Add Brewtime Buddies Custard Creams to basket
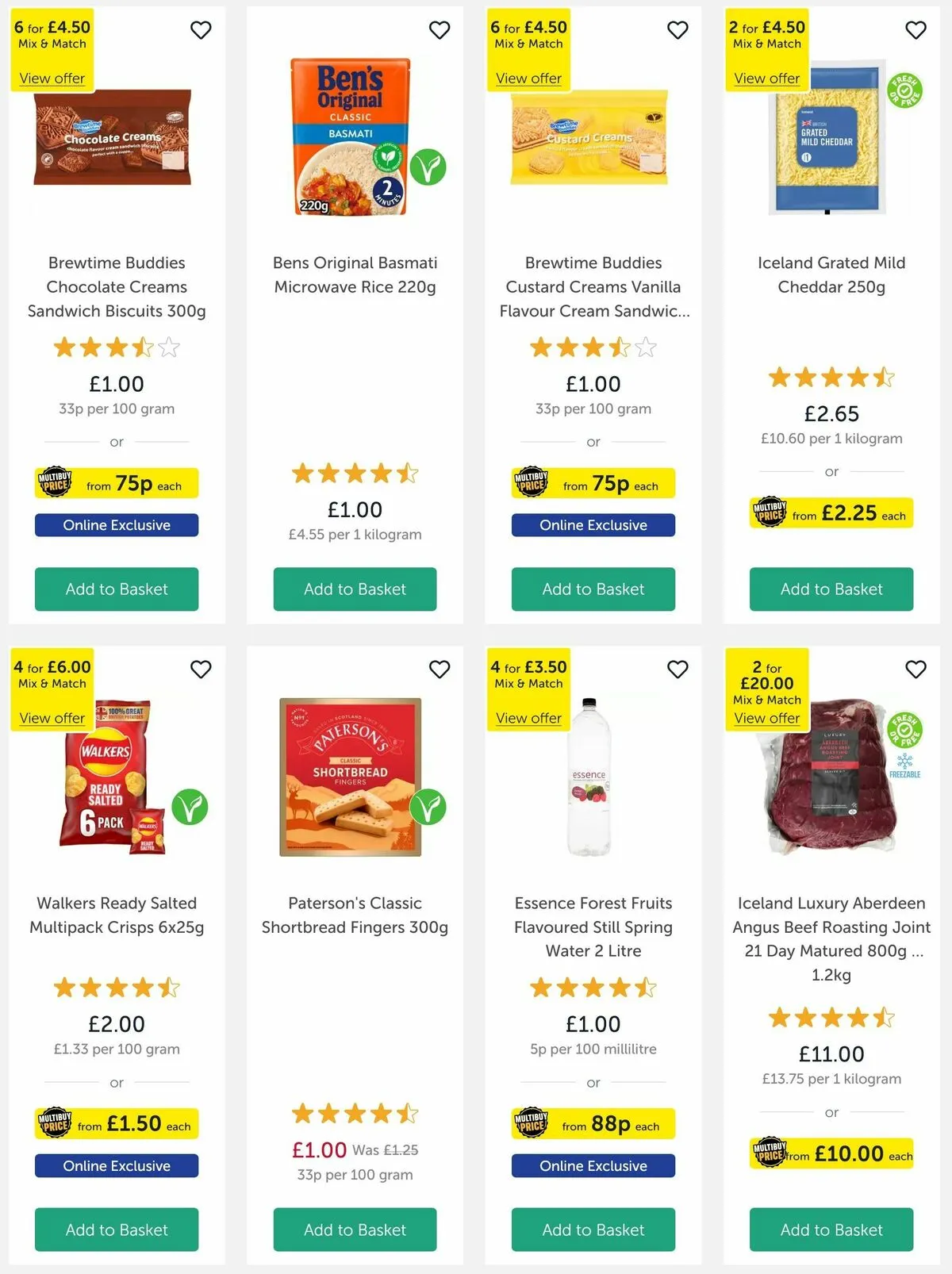952x1274 pixels. tap(593, 589)
